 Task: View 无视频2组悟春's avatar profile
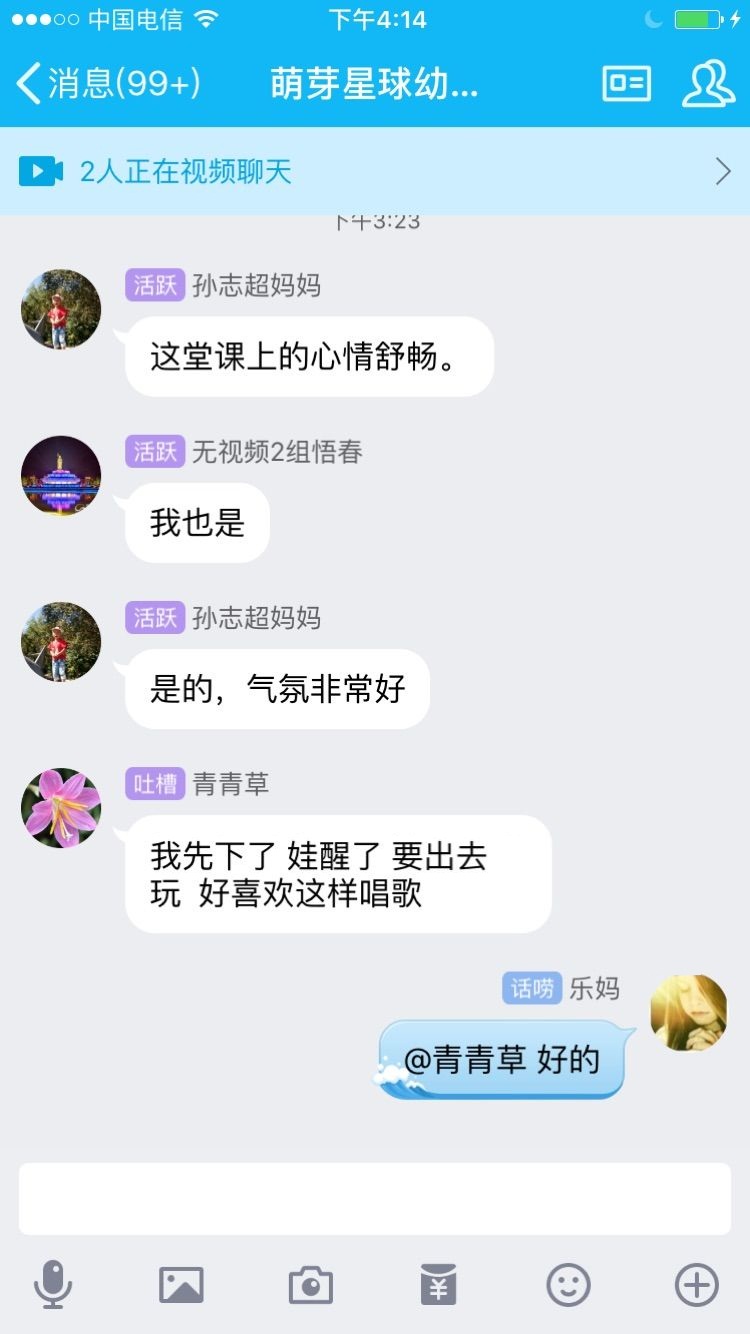[61, 475]
